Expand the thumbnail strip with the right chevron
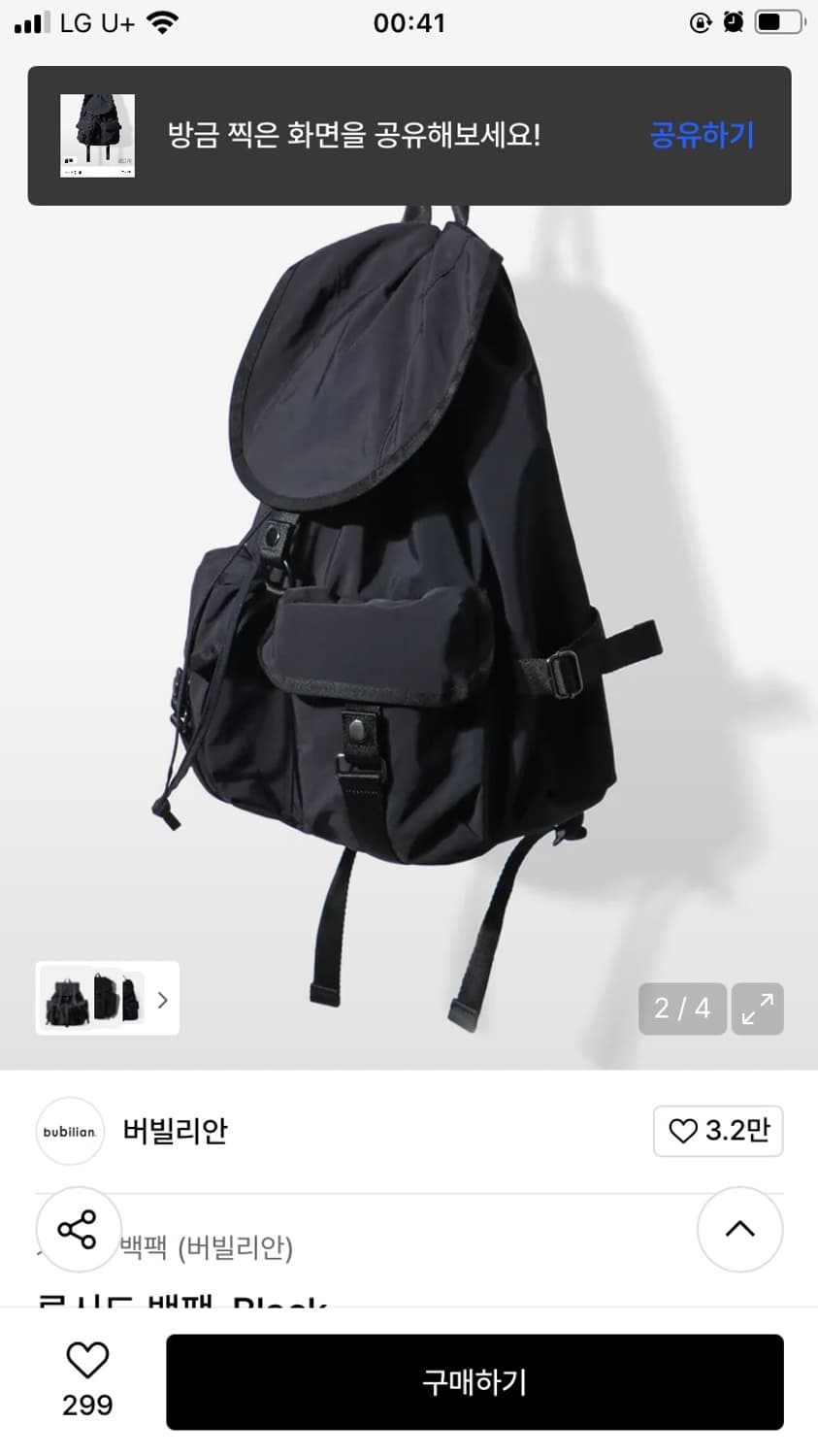818x1456 pixels. (x=163, y=999)
